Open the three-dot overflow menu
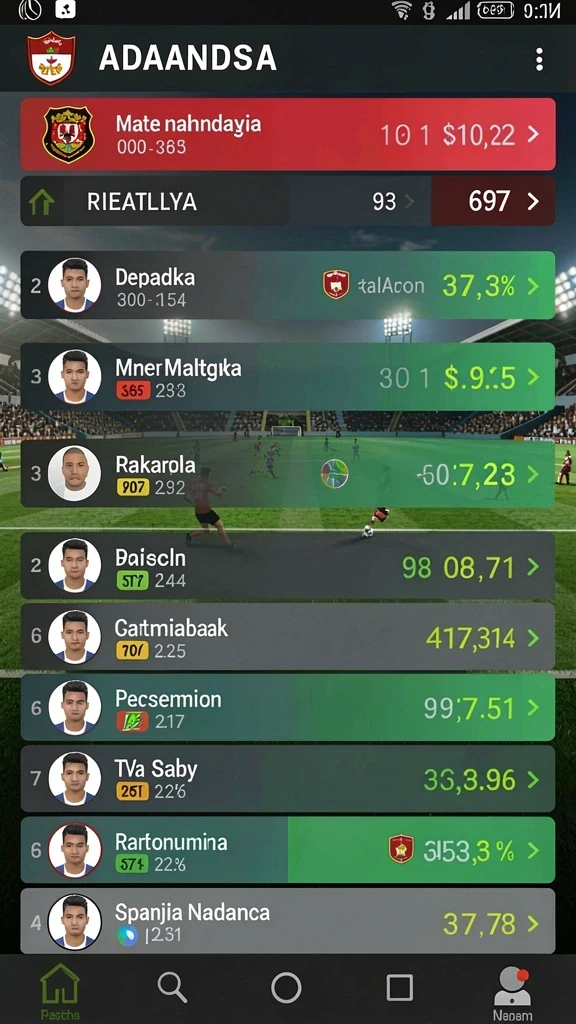This screenshot has height=1024, width=576. [539, 59]
